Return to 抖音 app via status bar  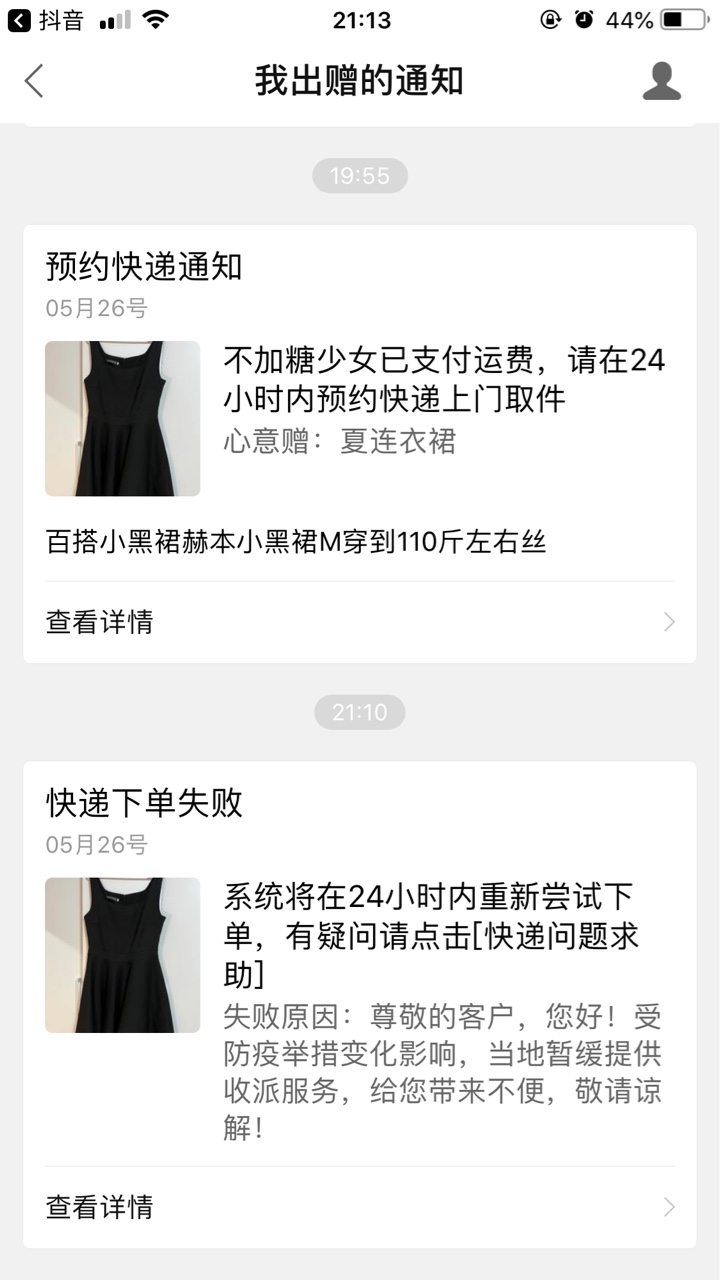click(x=46, y=20)
